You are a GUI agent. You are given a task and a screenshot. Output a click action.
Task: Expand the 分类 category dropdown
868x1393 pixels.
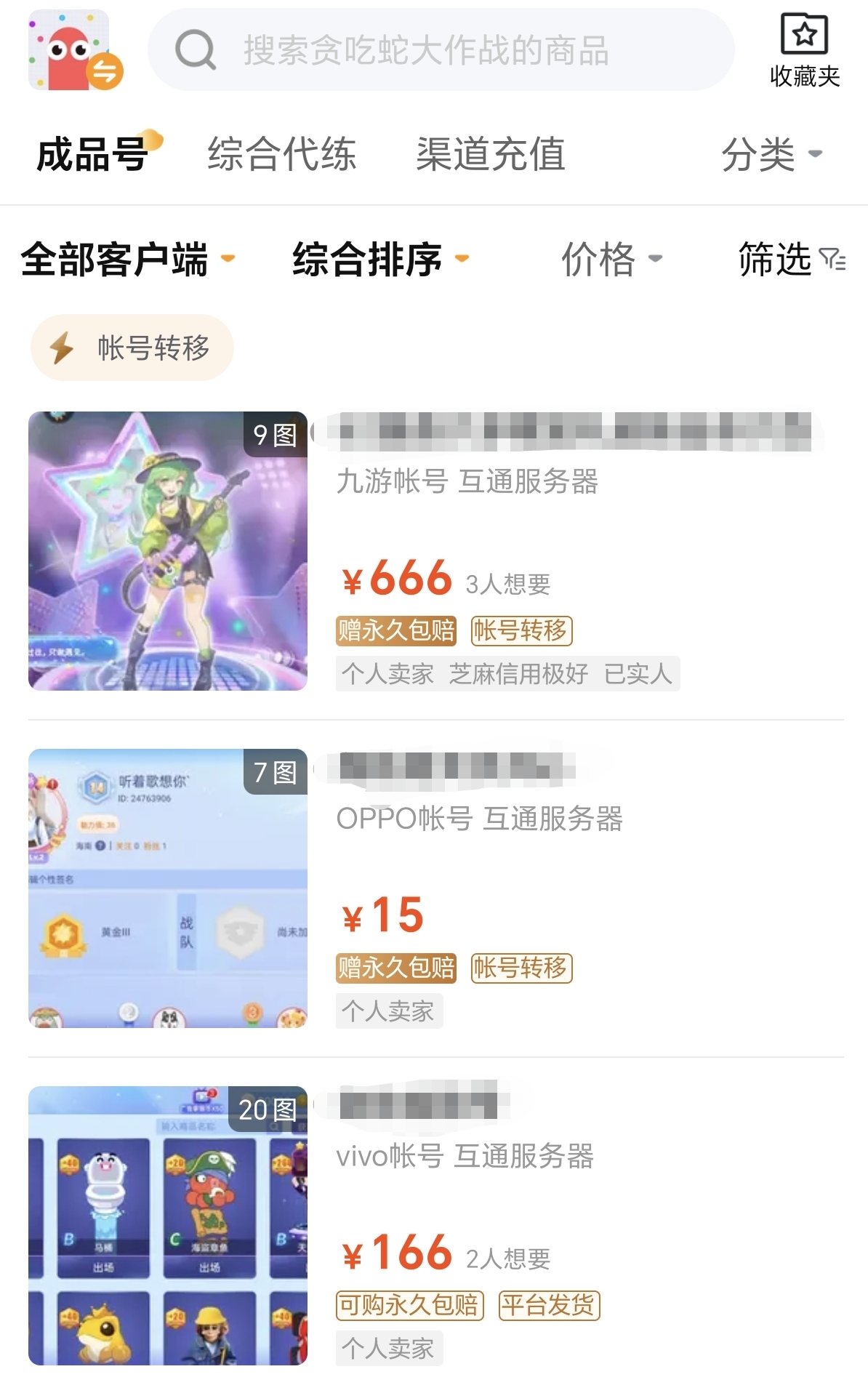(771, 154)
